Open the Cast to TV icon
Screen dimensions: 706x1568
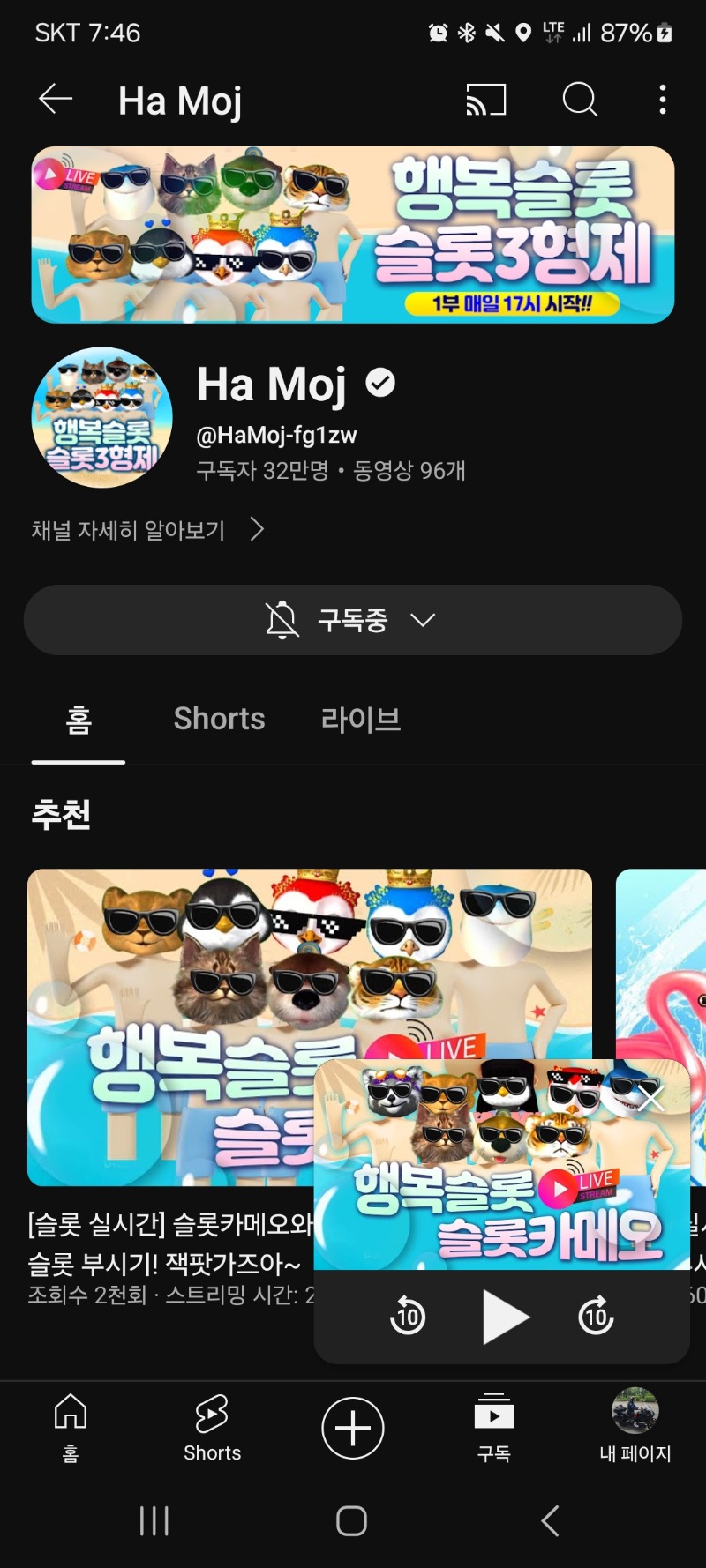click(485, 100)
